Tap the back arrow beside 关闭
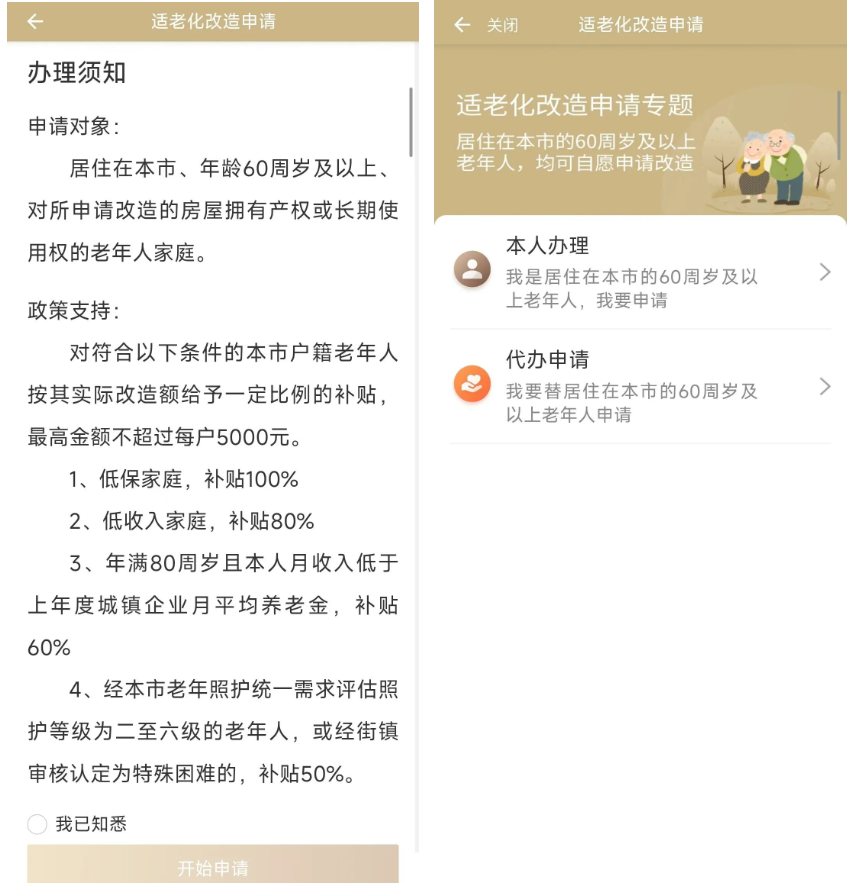 coord(462,25)
